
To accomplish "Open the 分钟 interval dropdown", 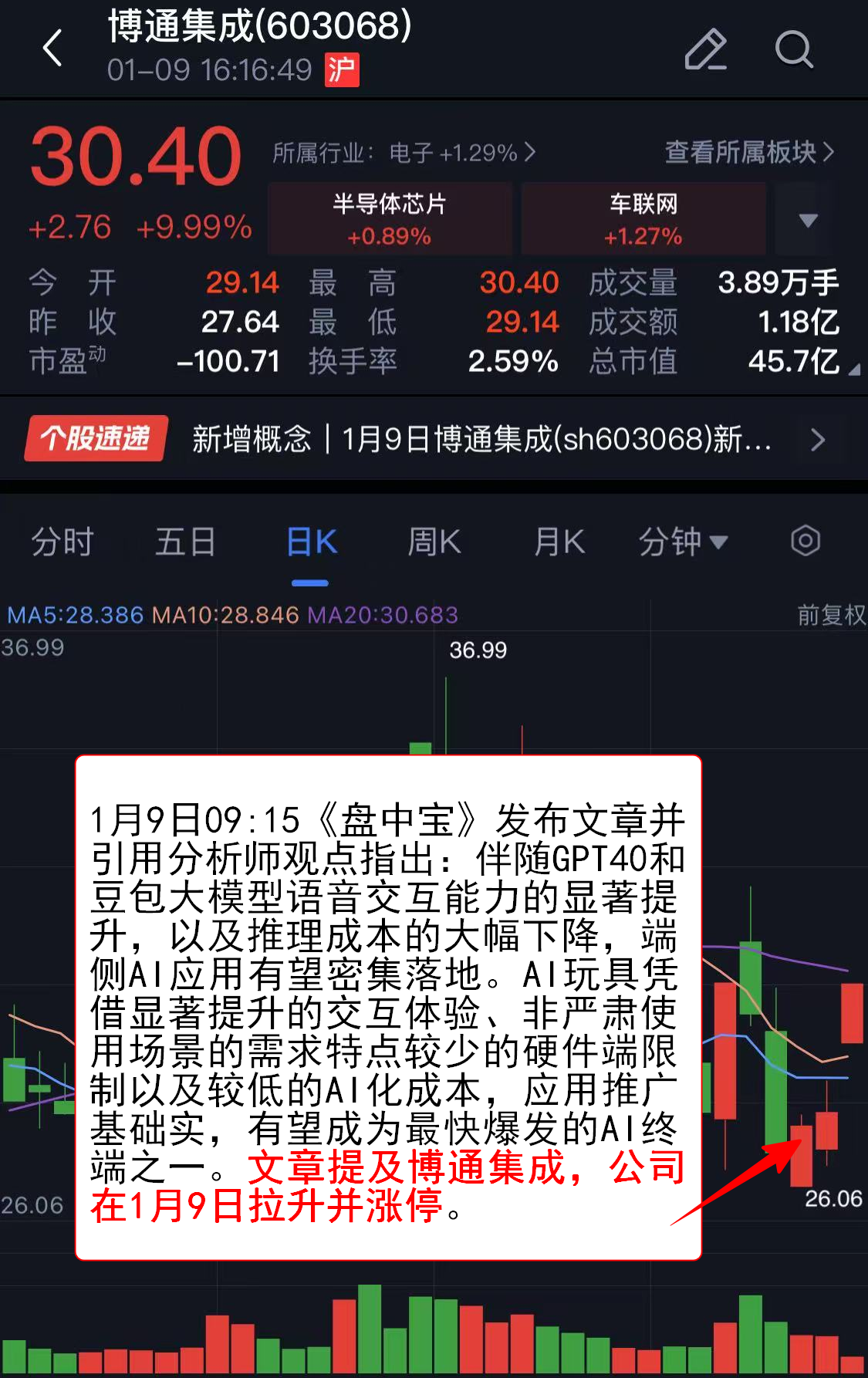I will pos(683,542).
